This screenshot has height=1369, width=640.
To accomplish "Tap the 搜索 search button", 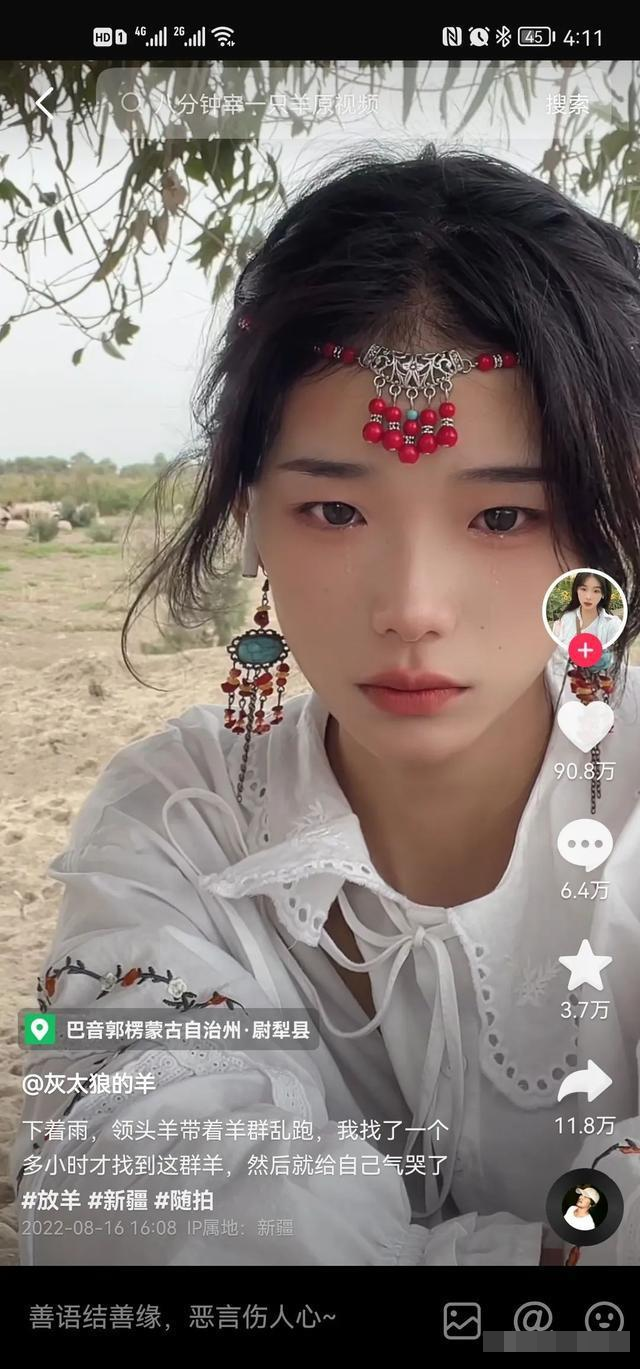I will point(567,104).
